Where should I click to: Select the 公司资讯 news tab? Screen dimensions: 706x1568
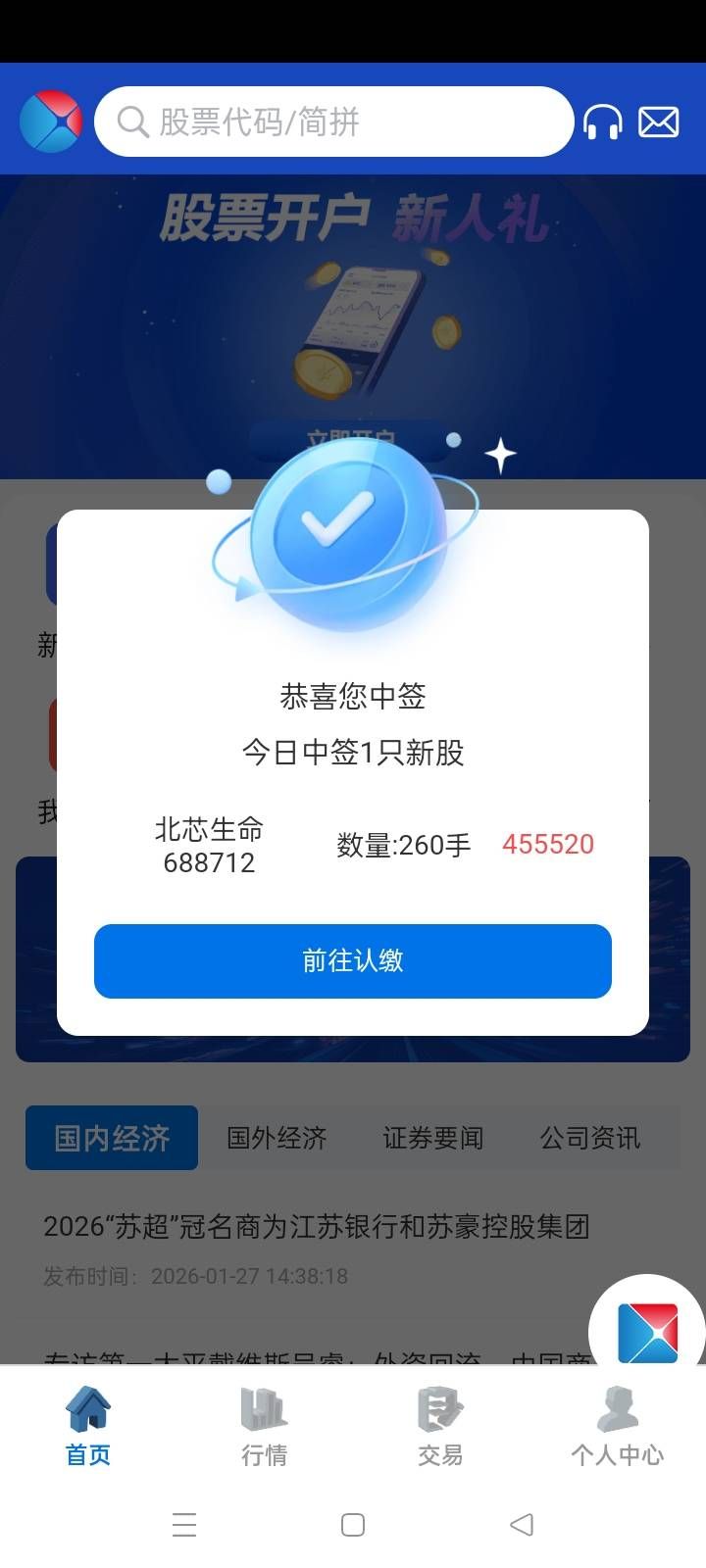point(589,1138)
